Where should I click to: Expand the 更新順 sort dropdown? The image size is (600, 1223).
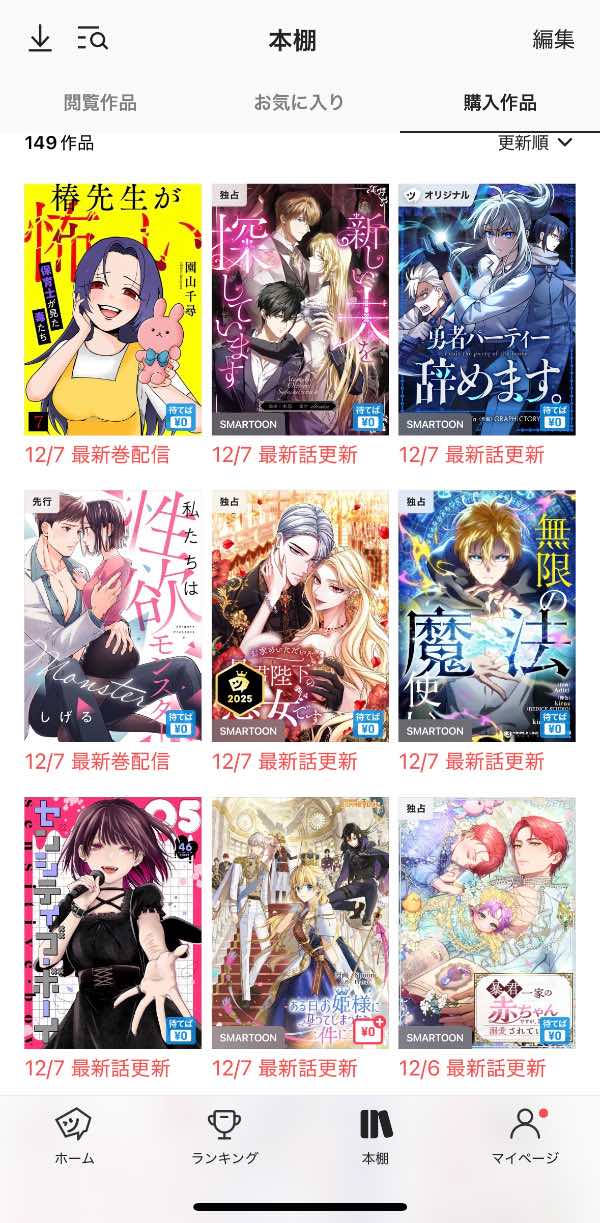pyautogui.click(x=535, y=143)
